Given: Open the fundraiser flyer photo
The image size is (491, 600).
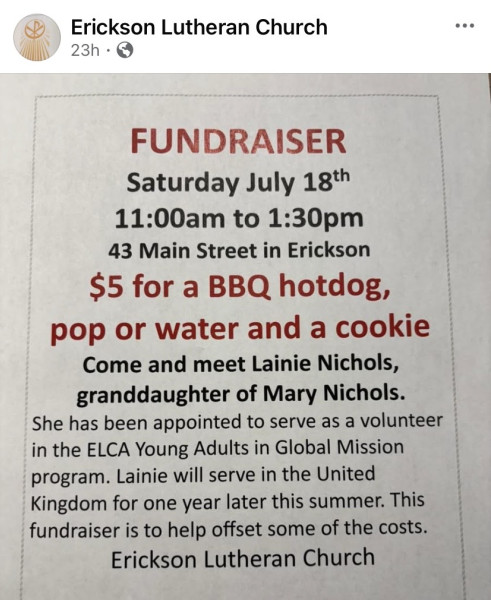Looking at the screenshot, I should (x=245, y=336).
